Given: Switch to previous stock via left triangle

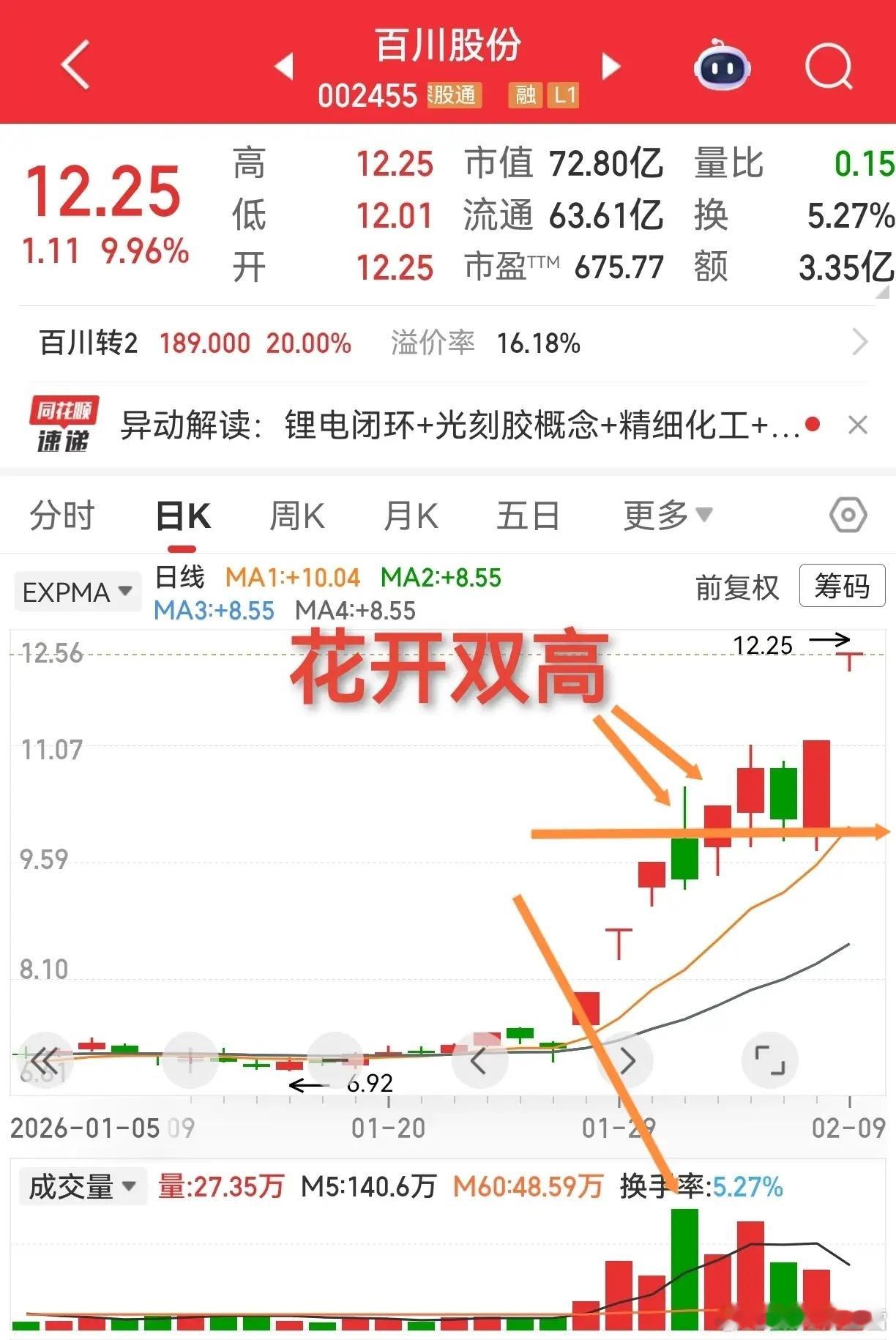Looking at the screenshot, I should pos(284,66).
